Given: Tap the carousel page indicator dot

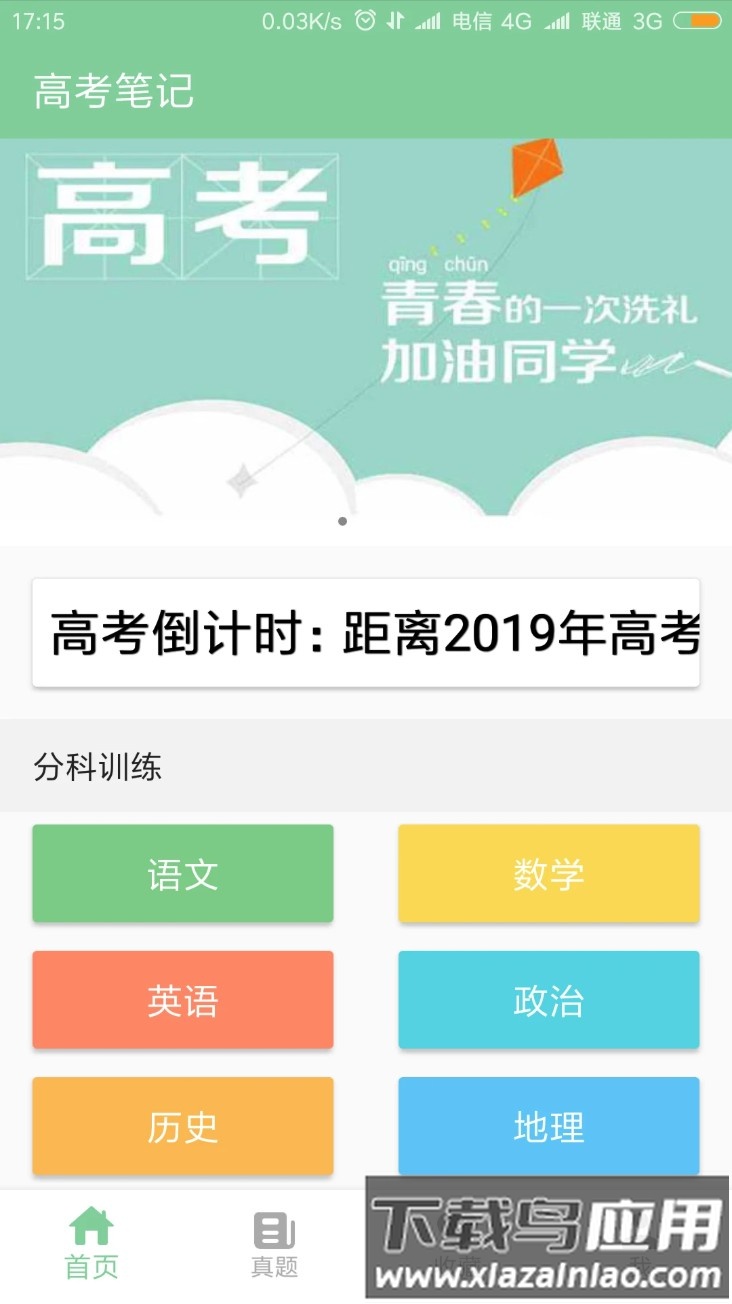Looking at the screenshot, I should point(342,520).
